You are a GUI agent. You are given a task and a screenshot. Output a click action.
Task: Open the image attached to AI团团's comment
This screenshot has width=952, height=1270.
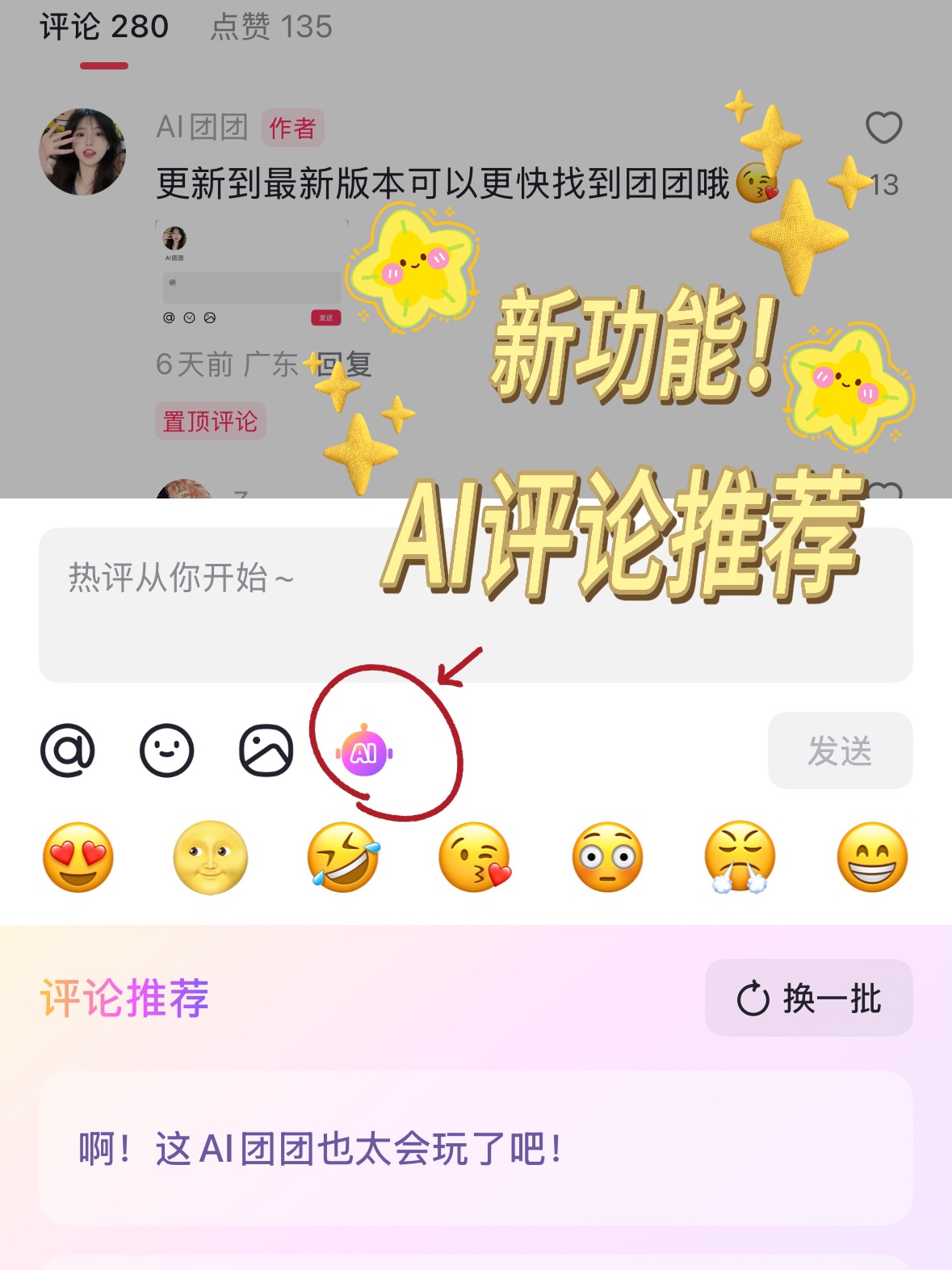point(251,275)
